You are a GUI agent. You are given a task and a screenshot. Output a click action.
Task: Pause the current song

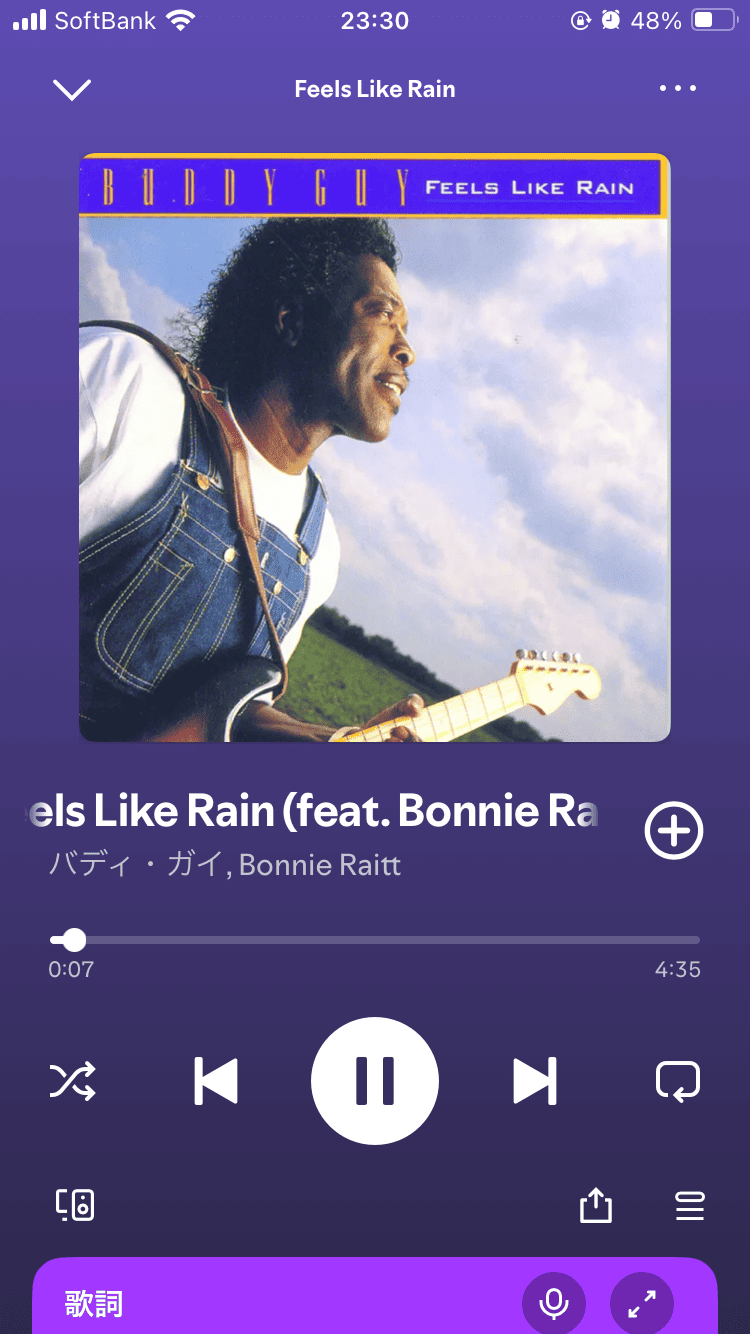pyautogui.click(x=375, y=1081)
